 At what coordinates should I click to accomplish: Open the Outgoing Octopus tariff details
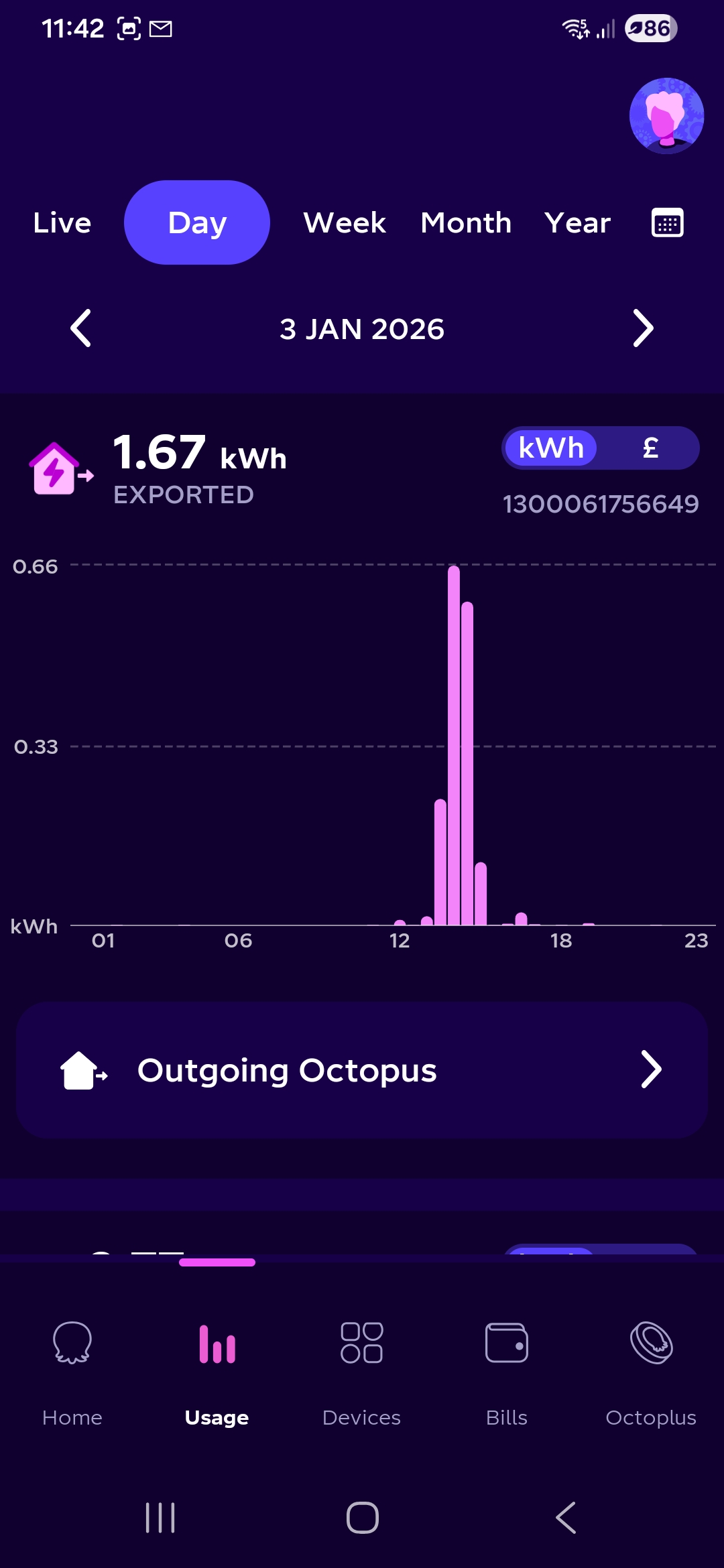pyautogui.click(x=362, y=1070)
